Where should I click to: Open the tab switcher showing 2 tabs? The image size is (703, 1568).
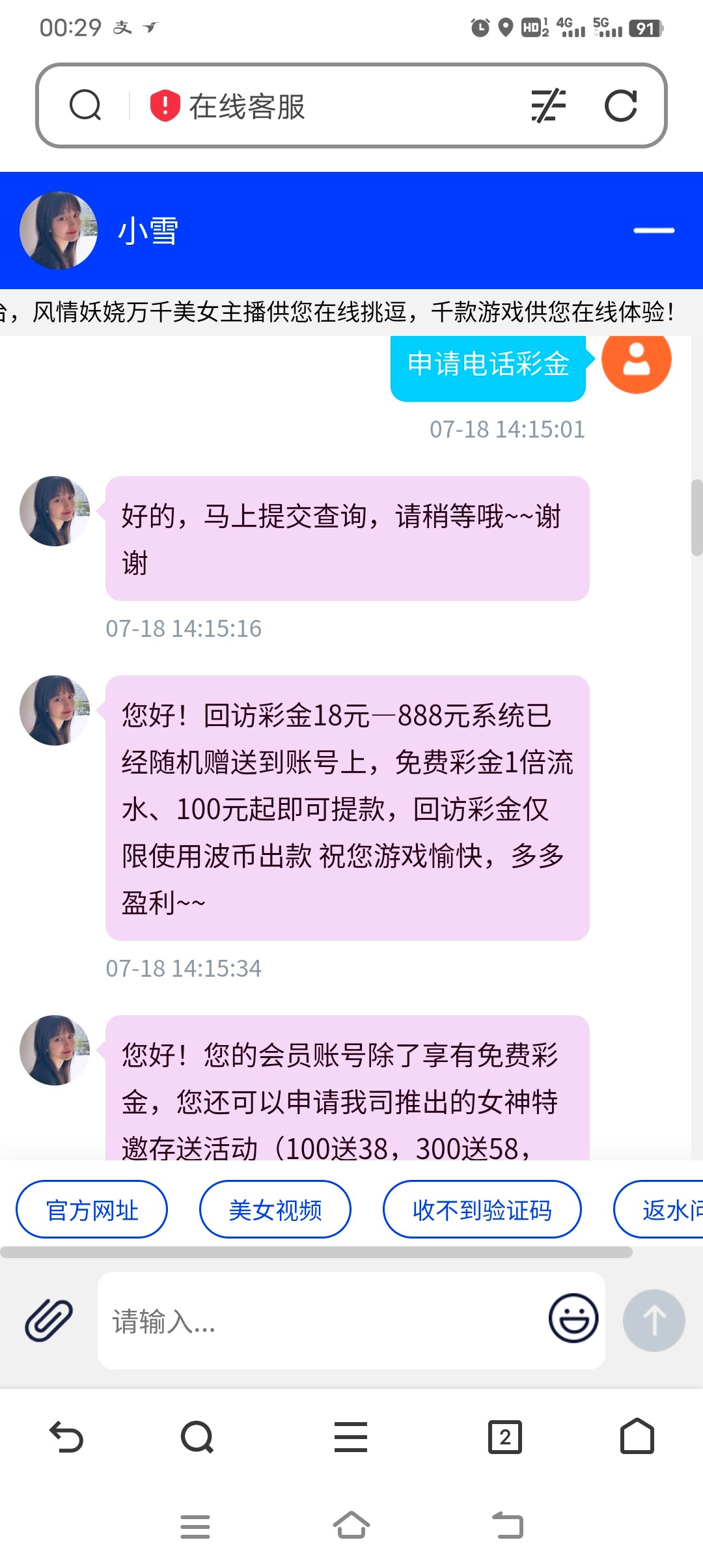click(505, 1437)
